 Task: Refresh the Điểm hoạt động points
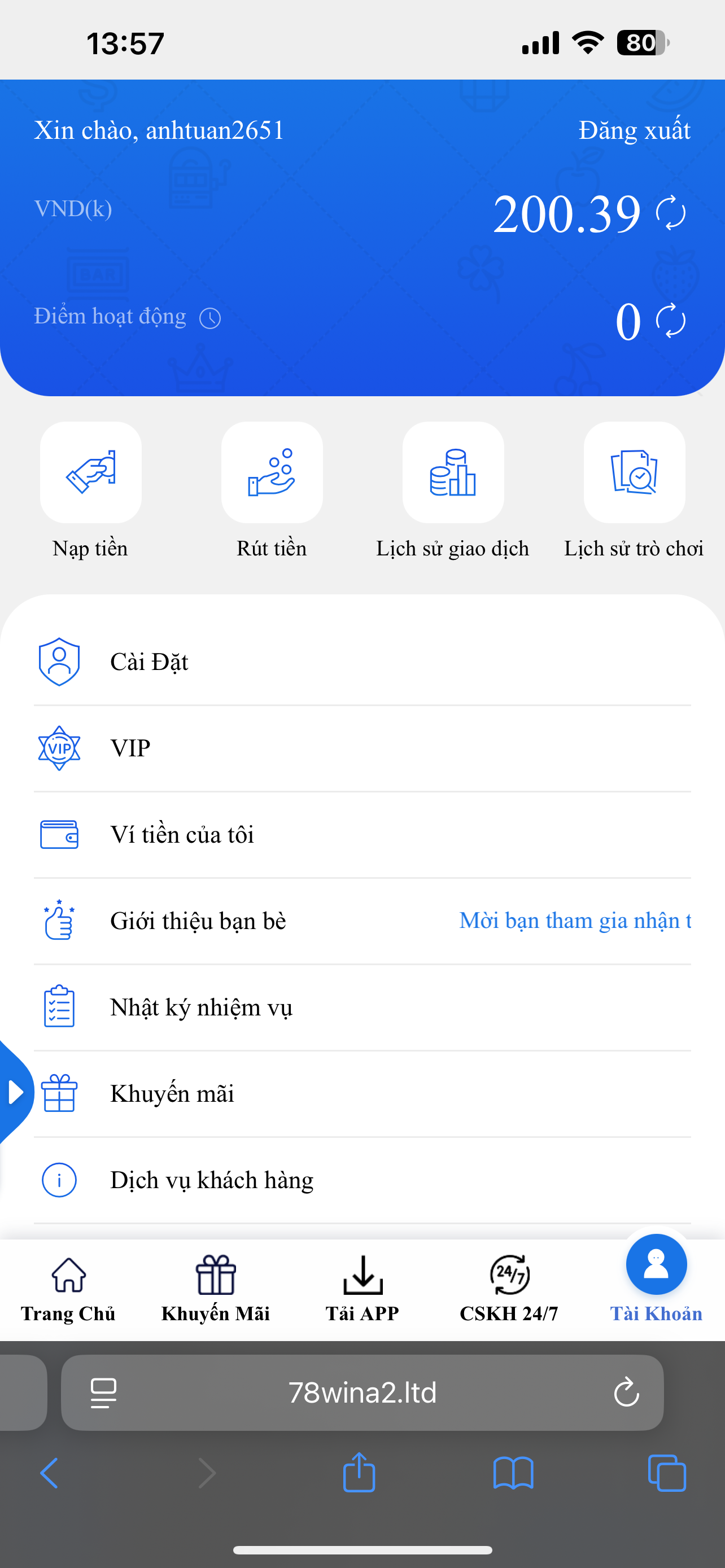[x=670, y=321]
